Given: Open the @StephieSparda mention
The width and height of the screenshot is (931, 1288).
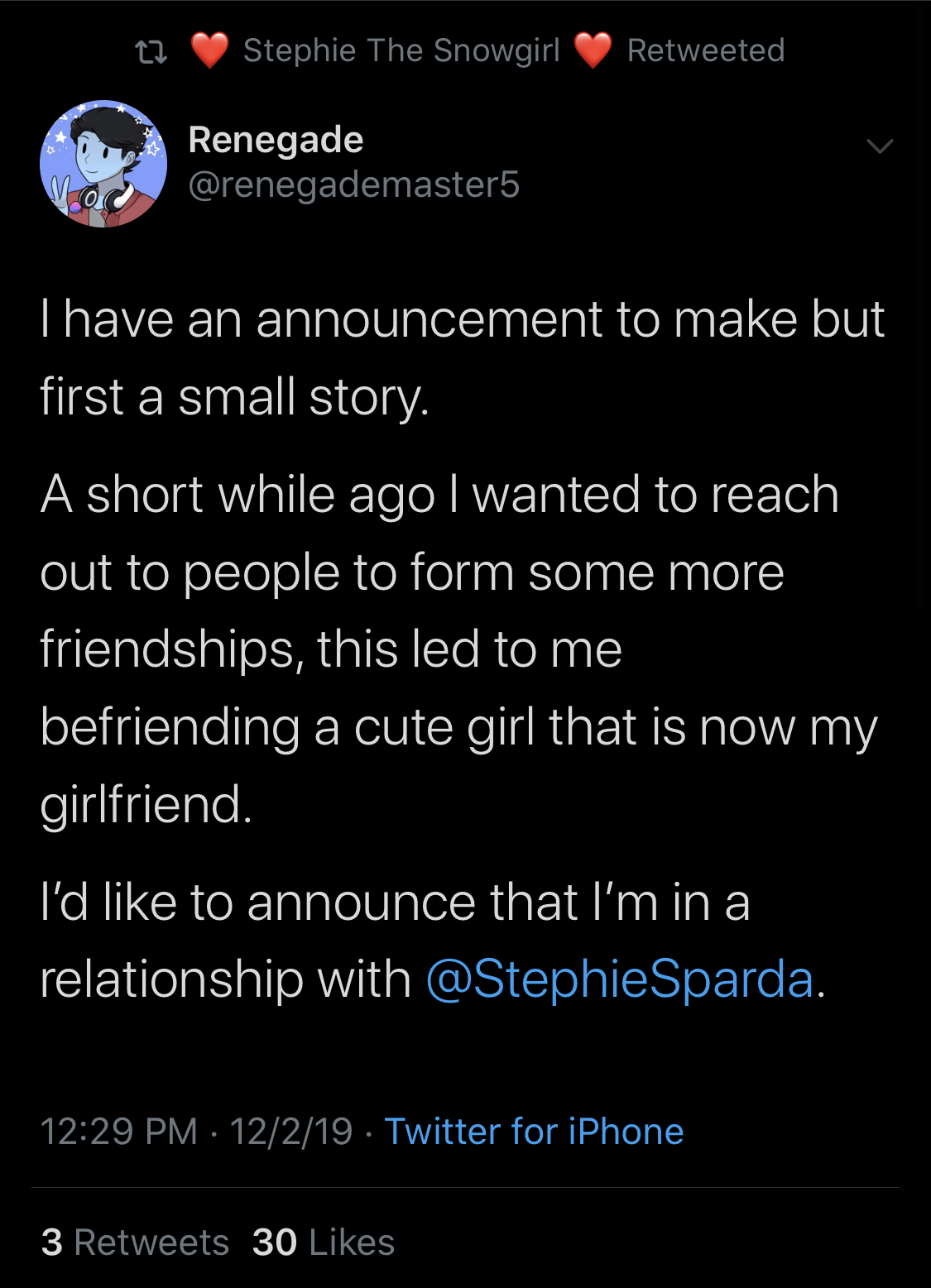Looking at the screenshot, I should tap(620, 979).
